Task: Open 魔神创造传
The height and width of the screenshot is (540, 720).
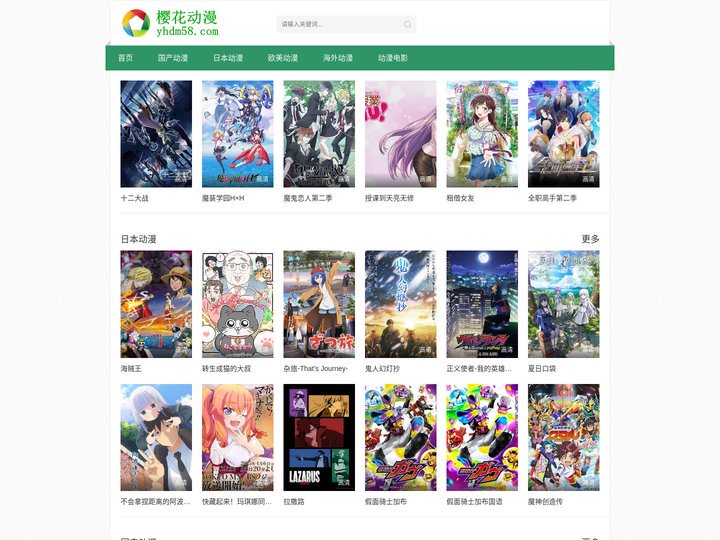Action: (x=563, y=437)
